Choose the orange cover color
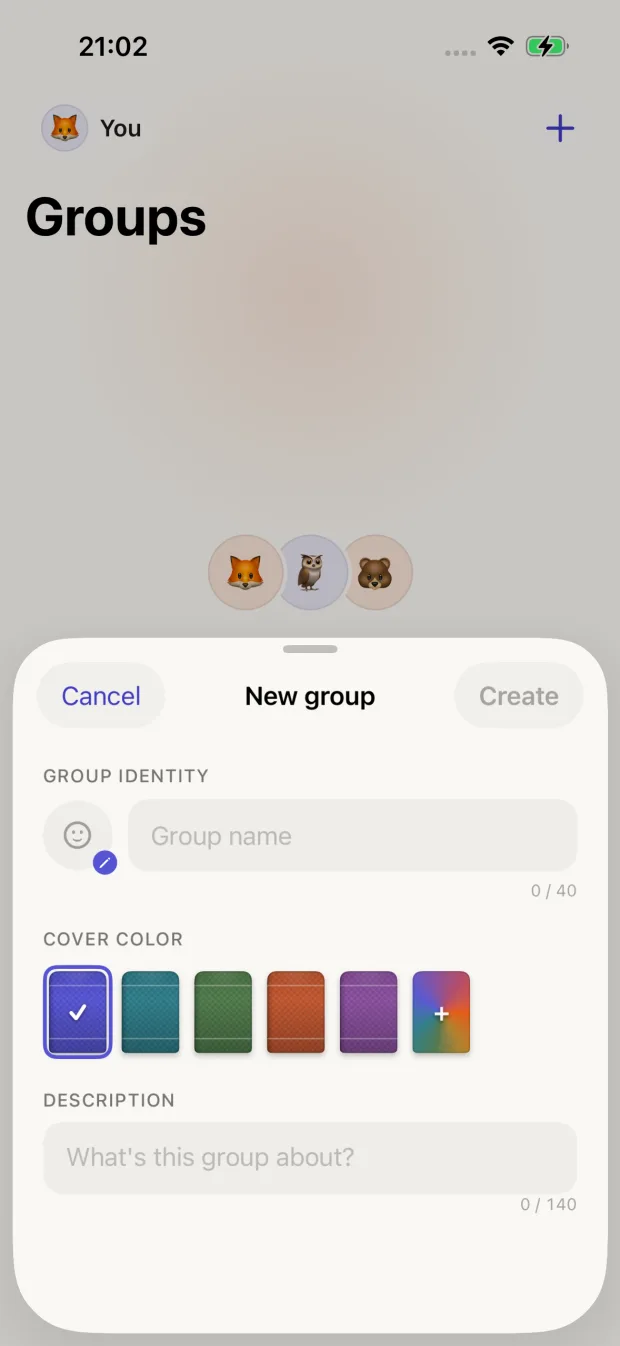This screenshot has height=1346, width=620. click(x=296, y=1012)
